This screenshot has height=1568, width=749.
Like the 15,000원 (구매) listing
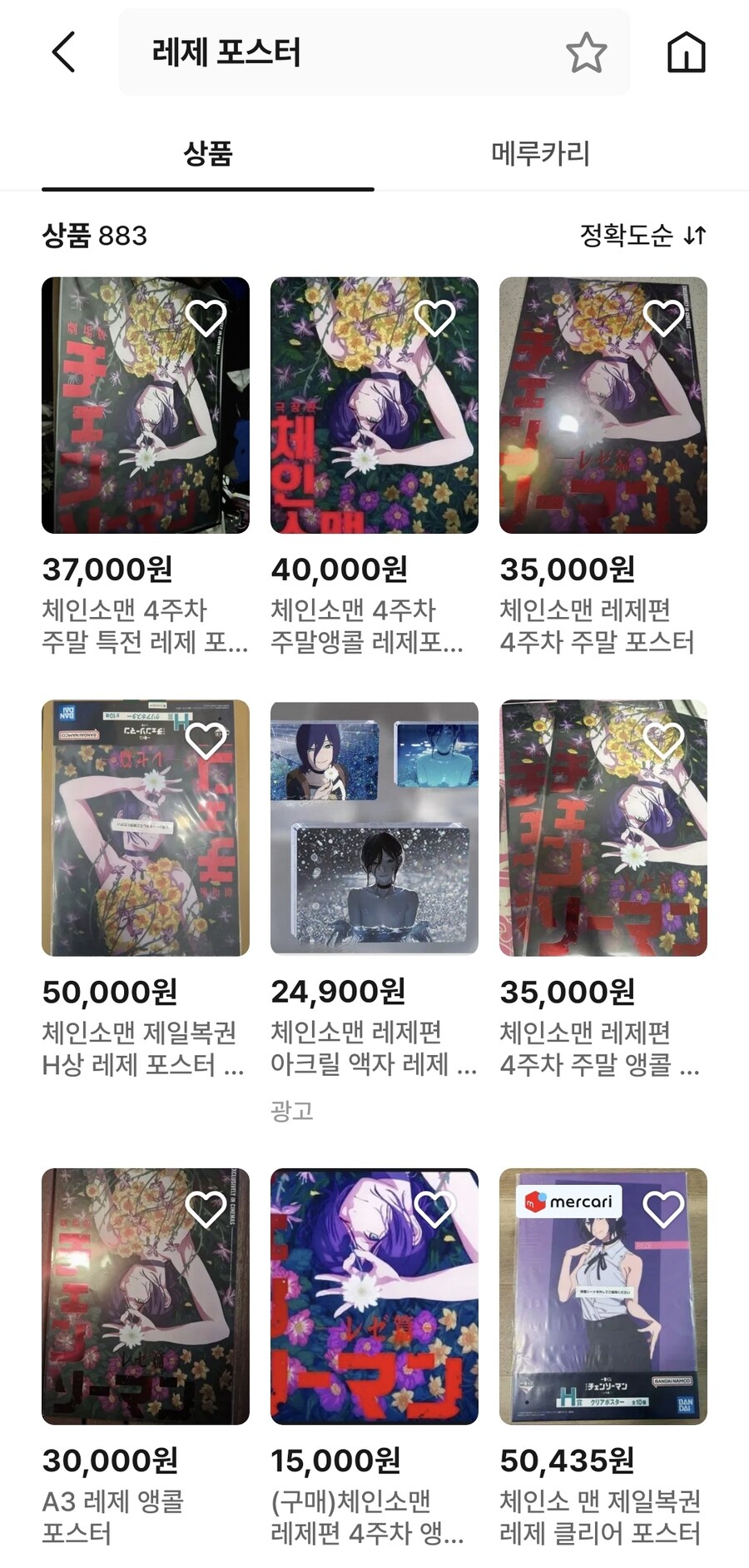tap(434, 1209)
